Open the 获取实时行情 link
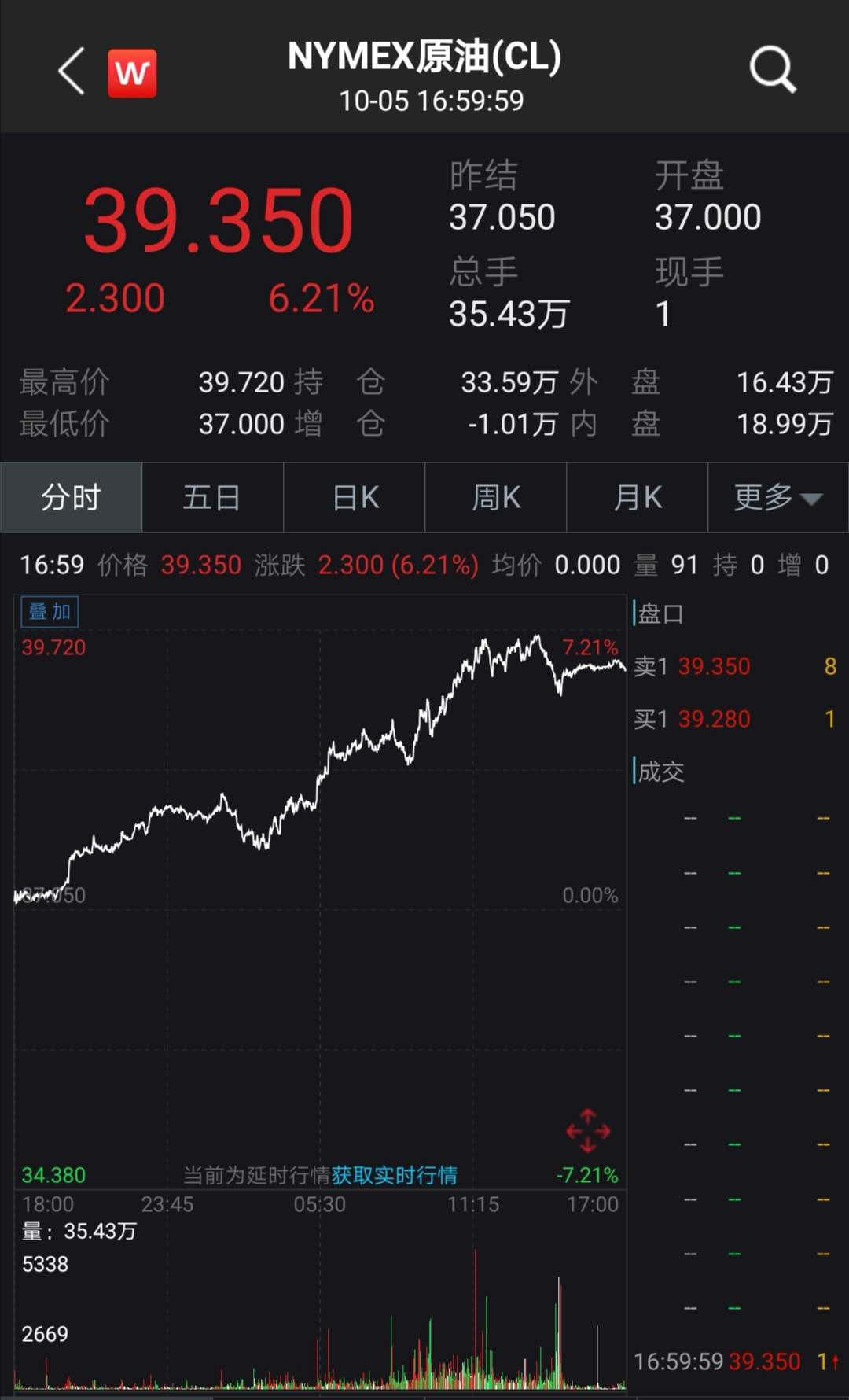The image size is (849, 1400). pyautogui.click(x=395, y=1175)
